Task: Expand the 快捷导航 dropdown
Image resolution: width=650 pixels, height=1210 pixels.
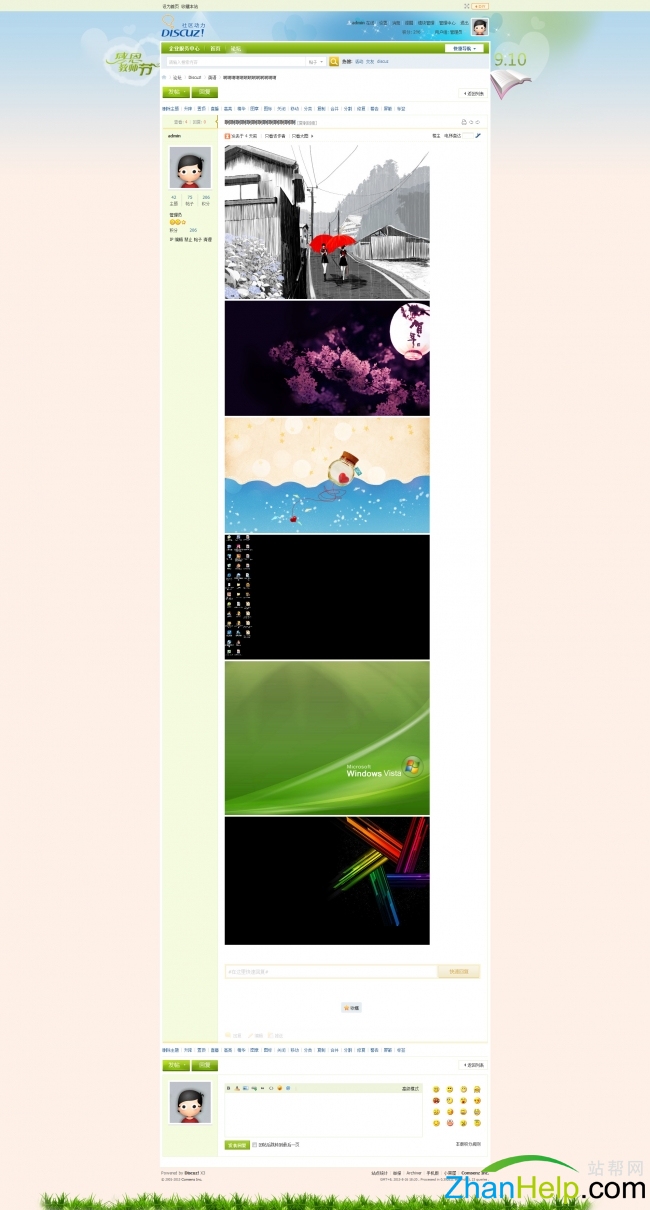Action: (x=464, y=48)
